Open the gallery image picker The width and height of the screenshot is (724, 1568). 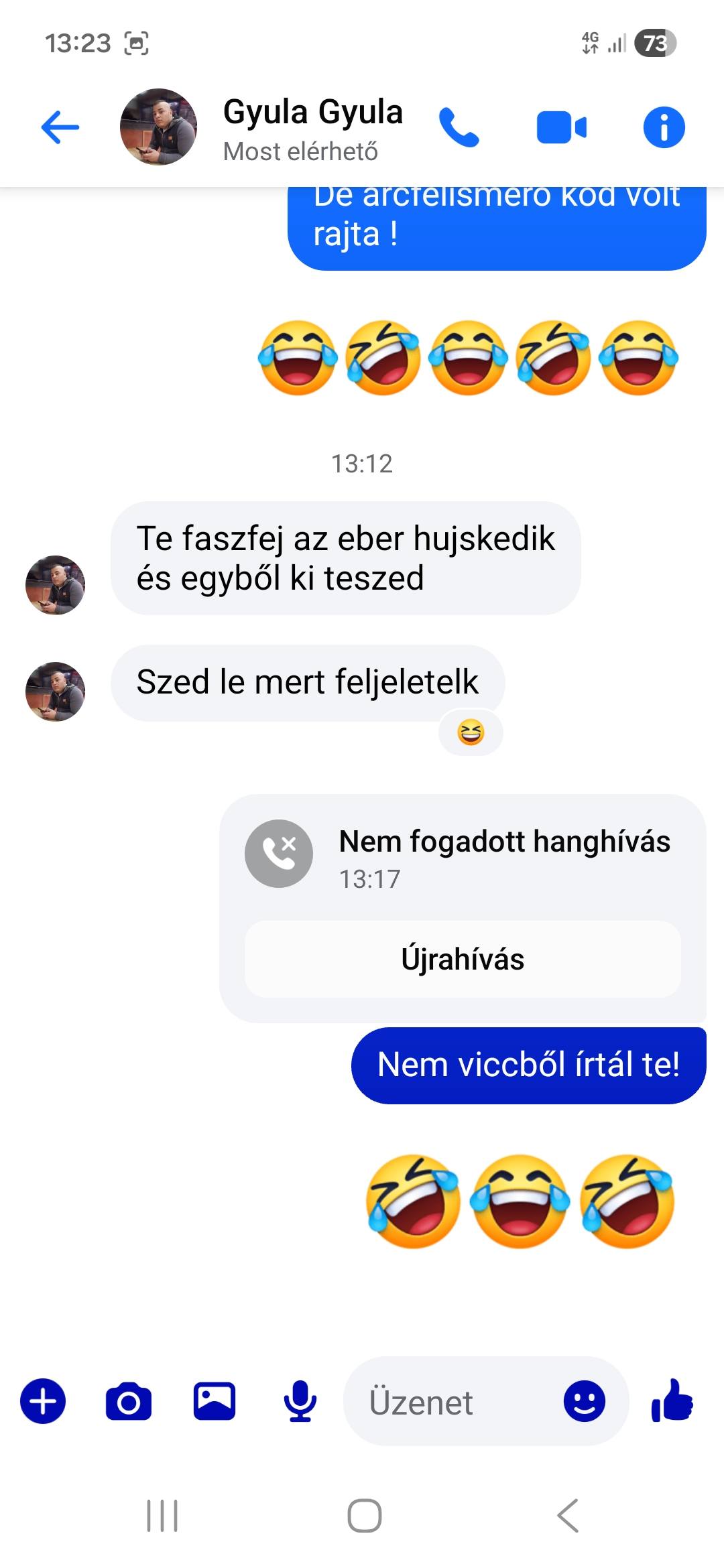[215, 1400]
